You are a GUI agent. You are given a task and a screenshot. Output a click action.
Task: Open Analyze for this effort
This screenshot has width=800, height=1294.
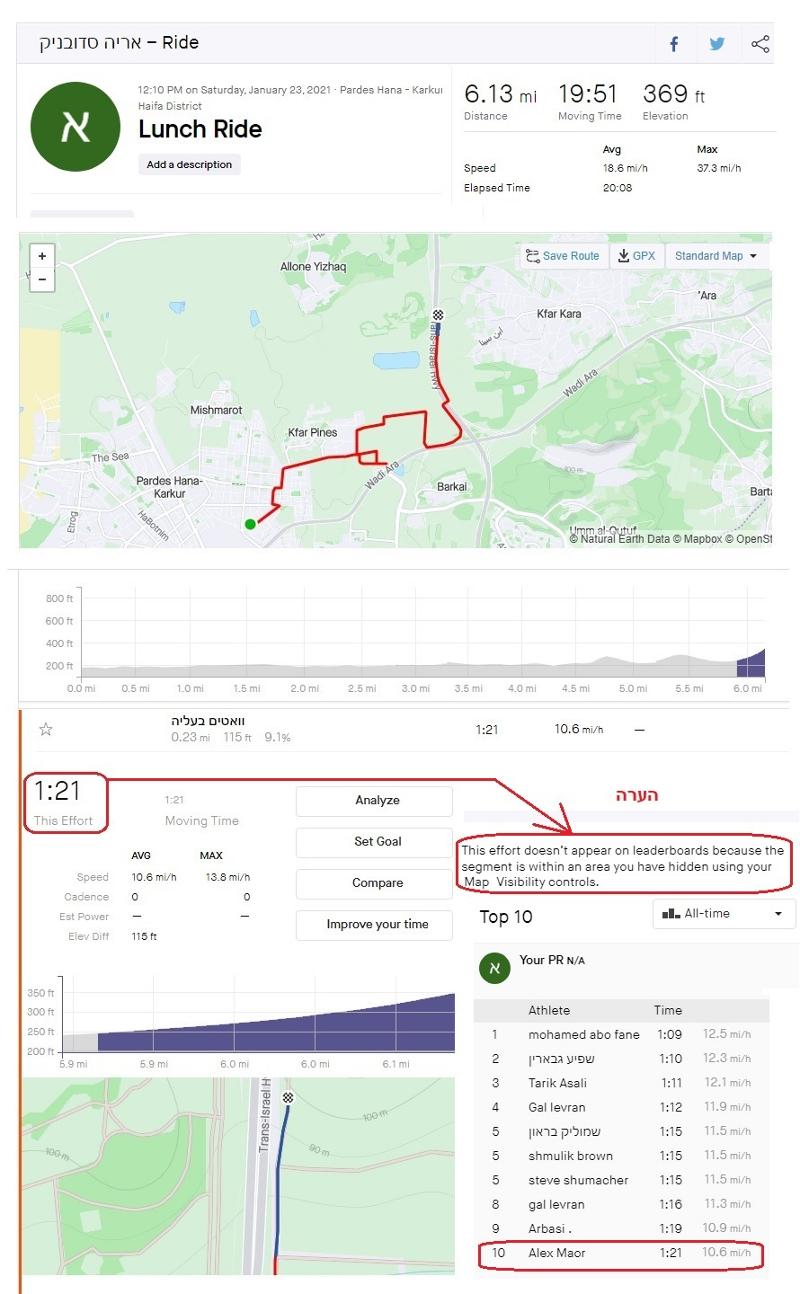click(377, 801)
